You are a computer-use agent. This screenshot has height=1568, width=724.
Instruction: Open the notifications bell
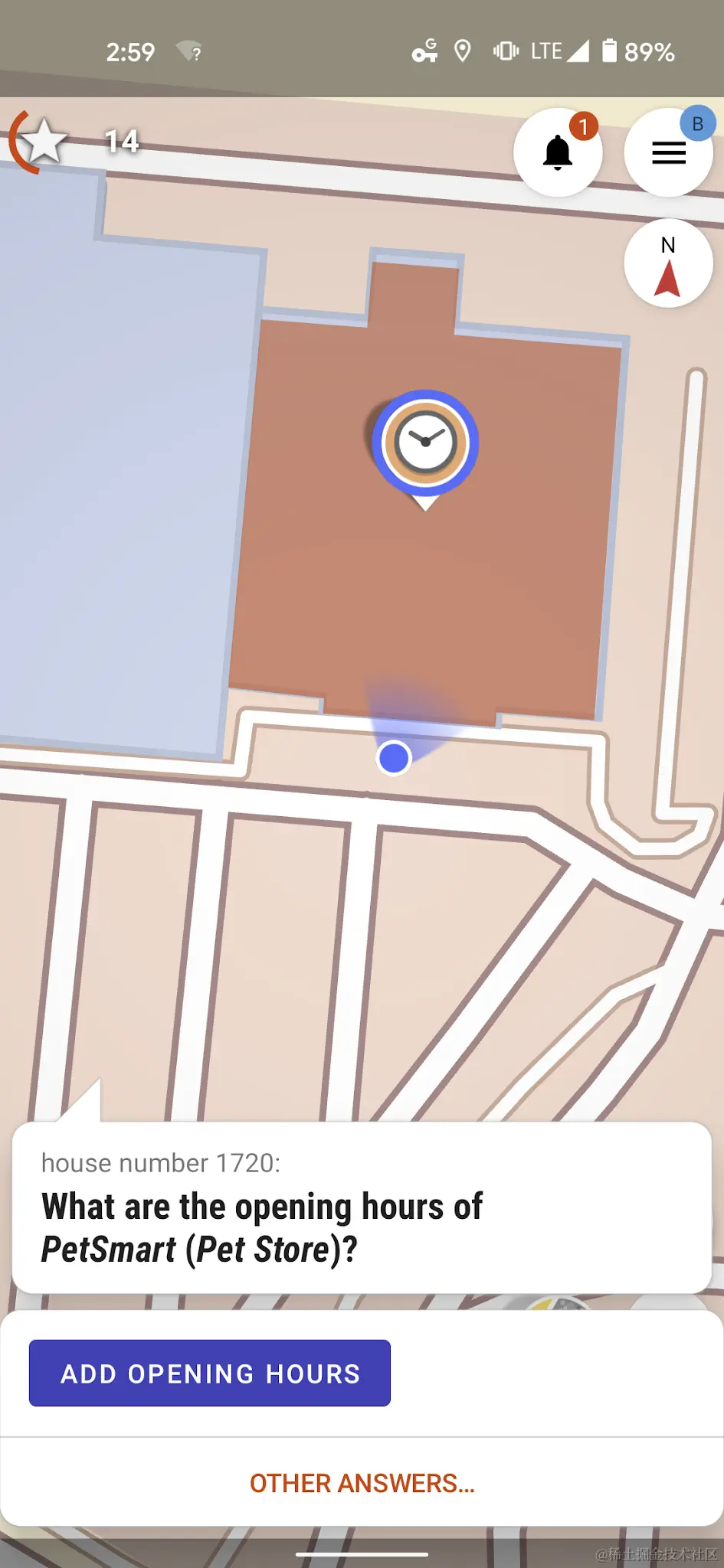coord(558,152)
